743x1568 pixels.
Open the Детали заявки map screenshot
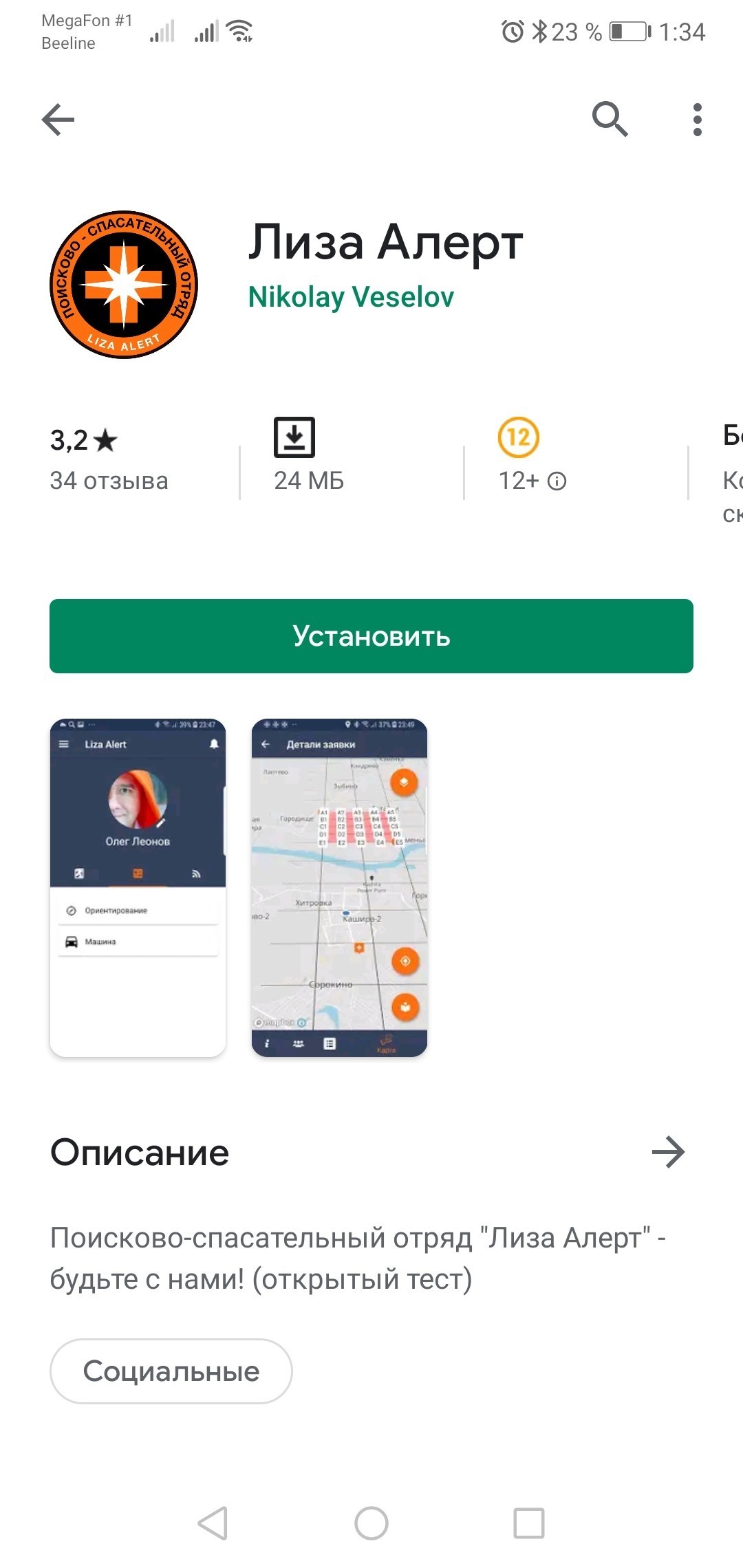tap(339, 888)
